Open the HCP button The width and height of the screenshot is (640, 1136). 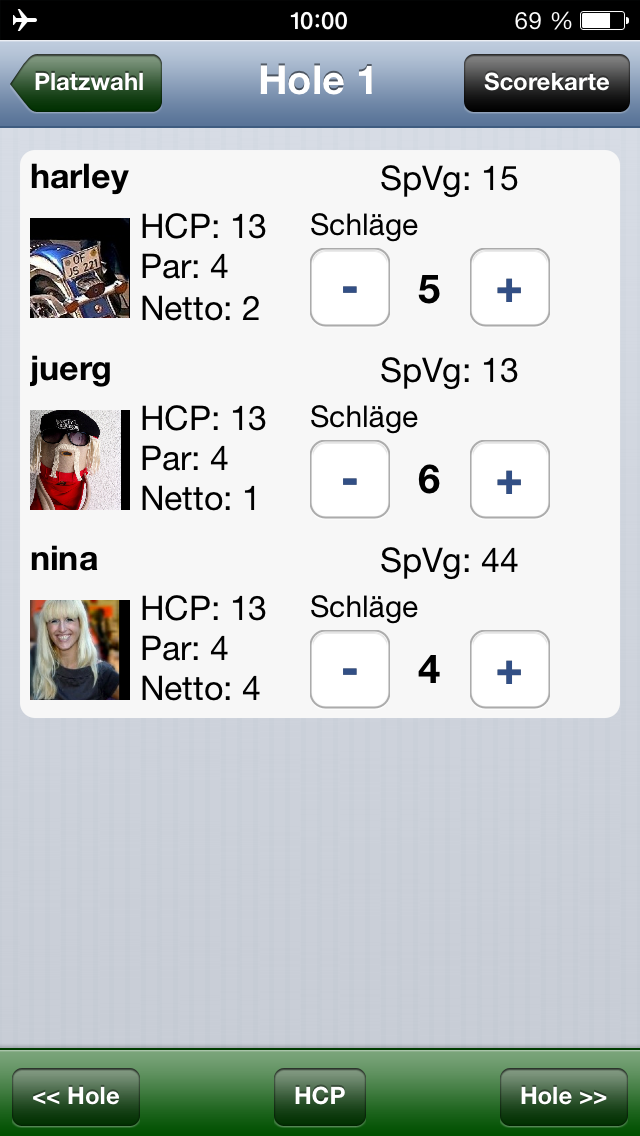coord(320,1097)
